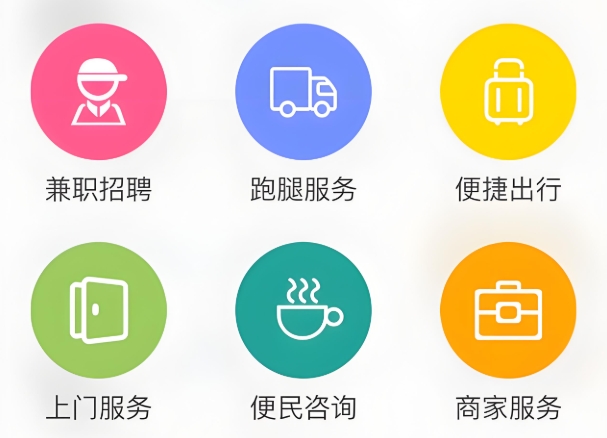Image resolution: width=607 pixels, height=438 pixels.
Task: View 商家服务 merchant services
Action: [x=508, y=310]
